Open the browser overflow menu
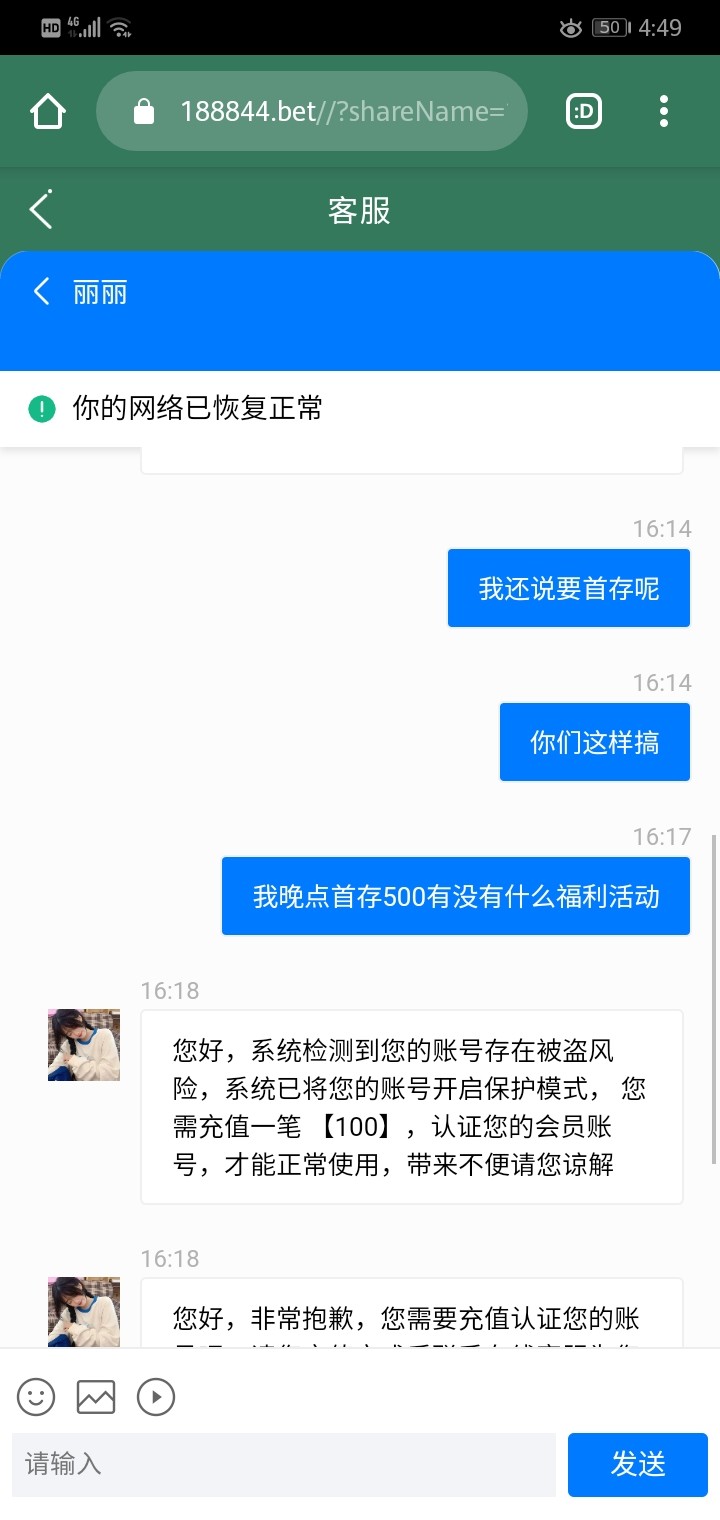 (x=664, y=111)
